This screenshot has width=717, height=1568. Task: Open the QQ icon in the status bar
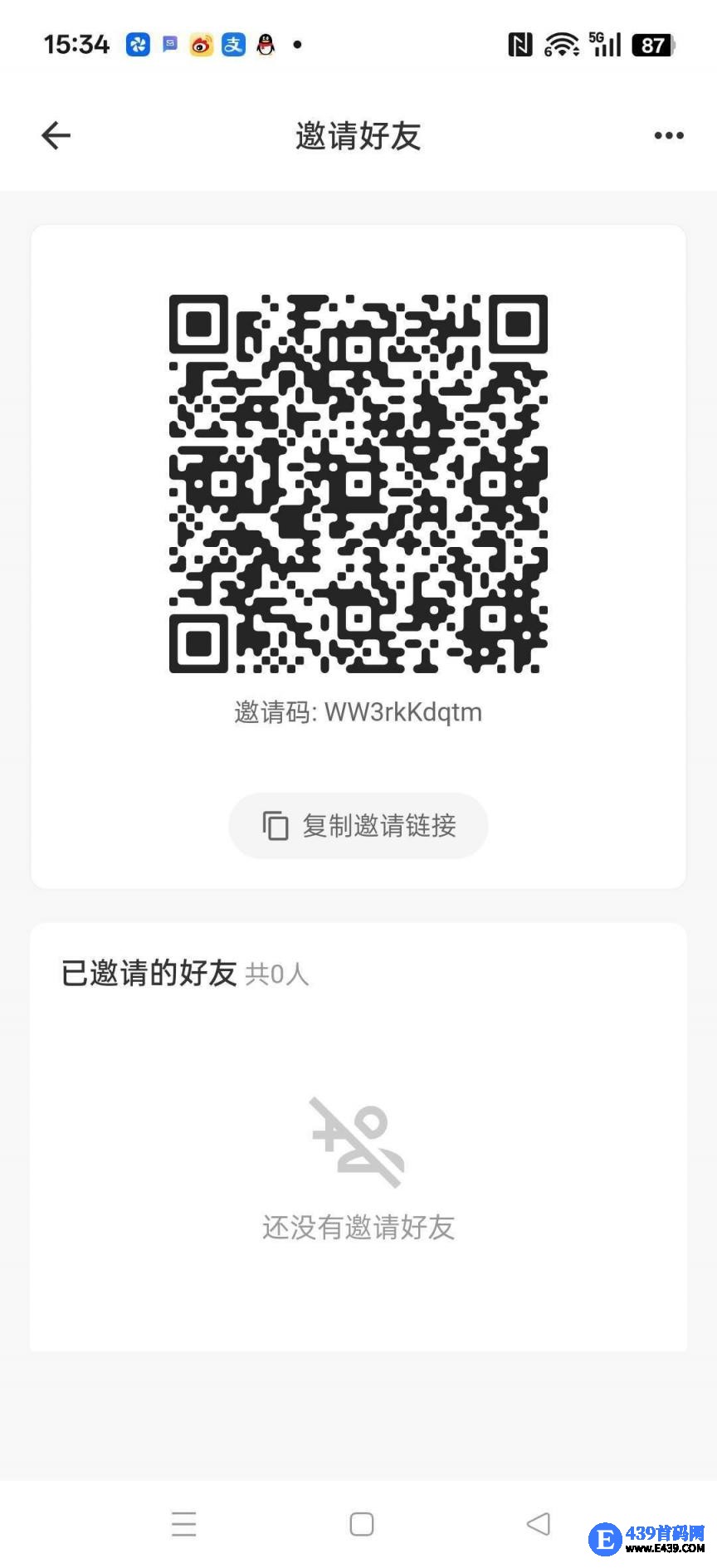(265, 45)
